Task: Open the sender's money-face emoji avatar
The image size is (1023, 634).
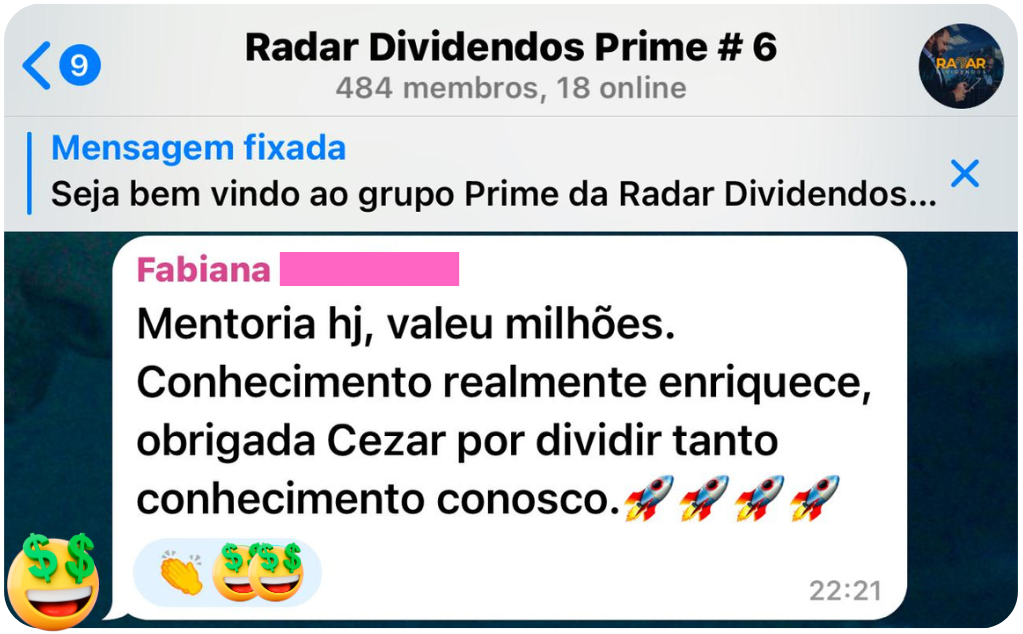Action: [54, 581]
